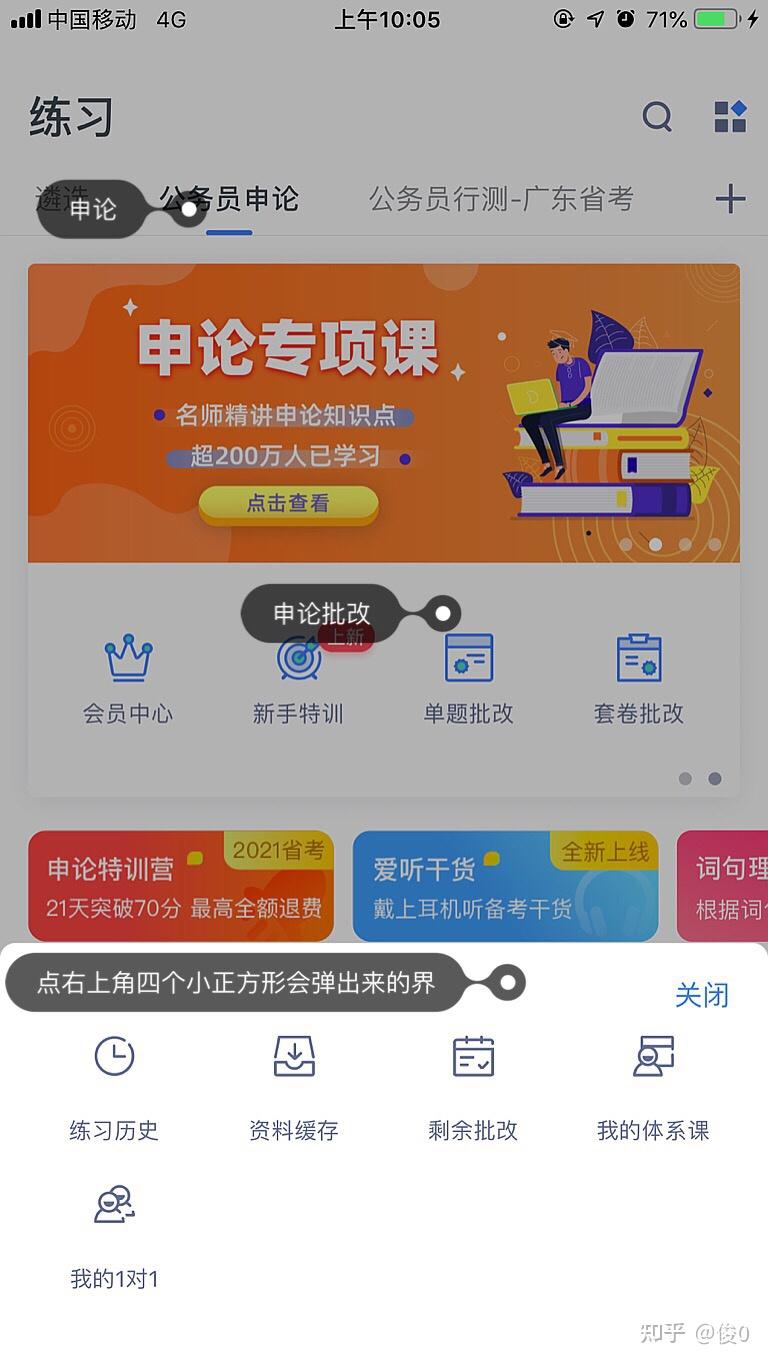View 练习历史
This screenshot has height=1365, width=768.
click(x=114, y=1085)
